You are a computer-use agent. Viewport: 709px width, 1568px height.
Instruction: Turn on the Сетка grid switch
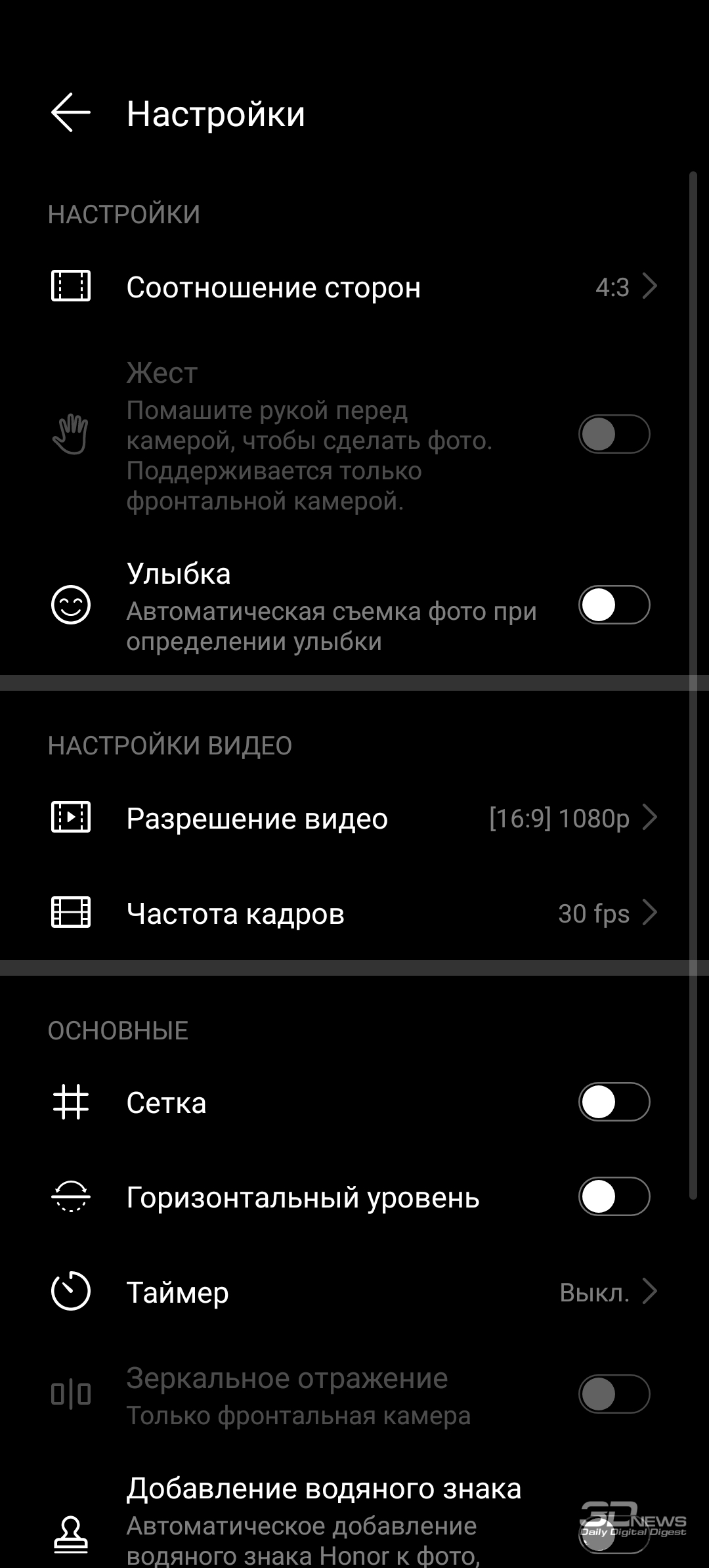[x=614, y=1102]
